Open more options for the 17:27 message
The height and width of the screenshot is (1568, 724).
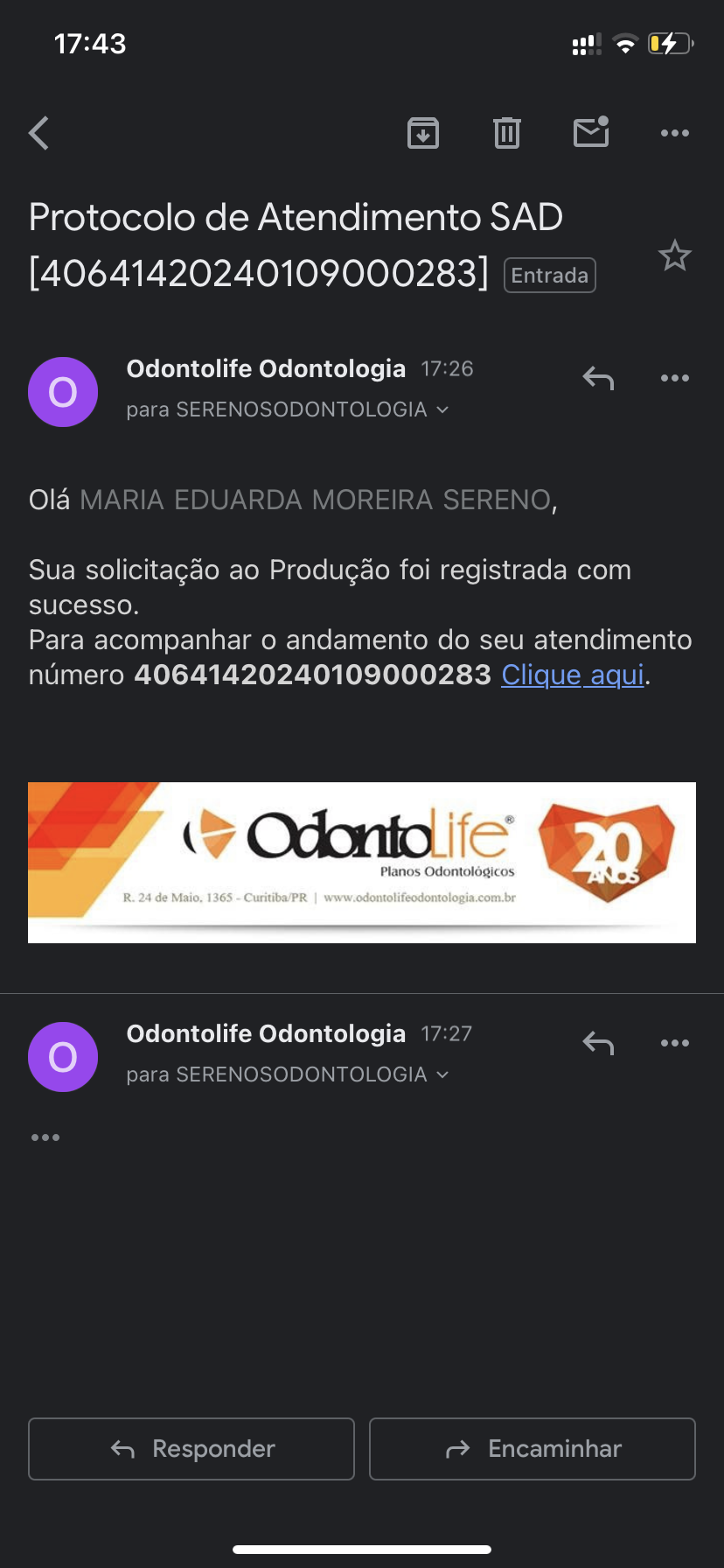click(x=675, y=1044)
